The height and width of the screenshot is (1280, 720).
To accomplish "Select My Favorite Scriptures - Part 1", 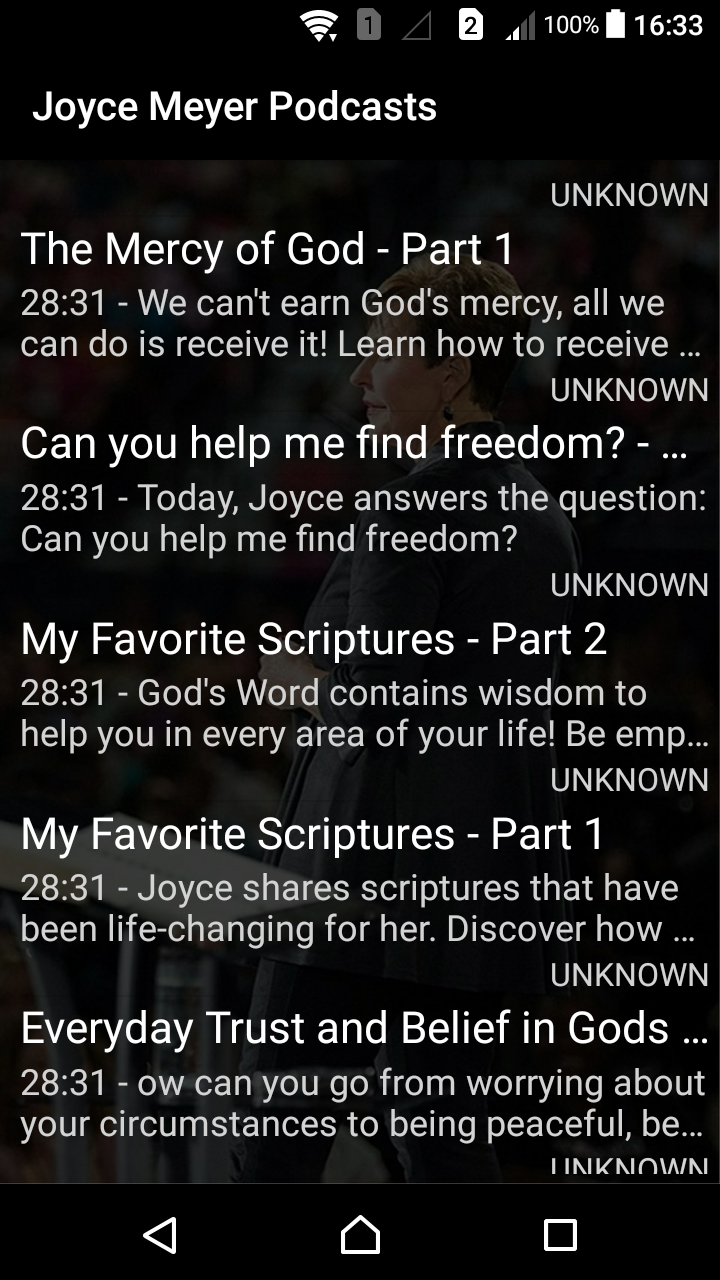I will pos(360,855).
